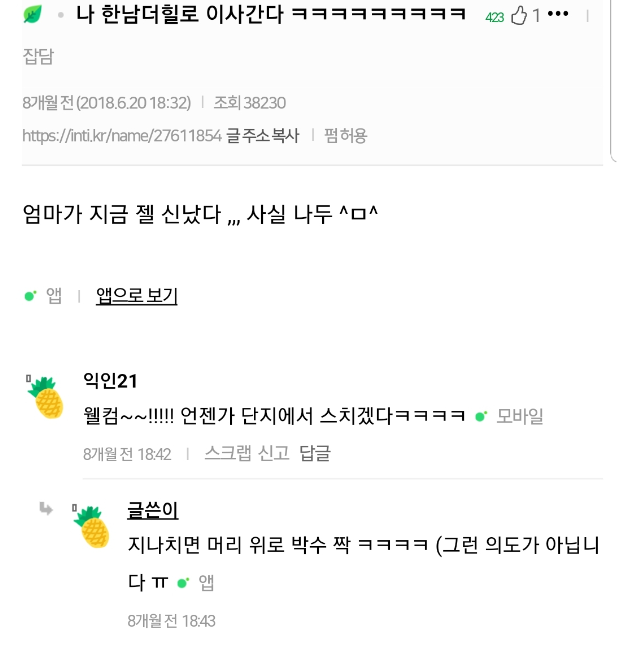Screen dimensions: 618x665
Task: Reply to 익인21's comment with 답글
Action: 315,453
